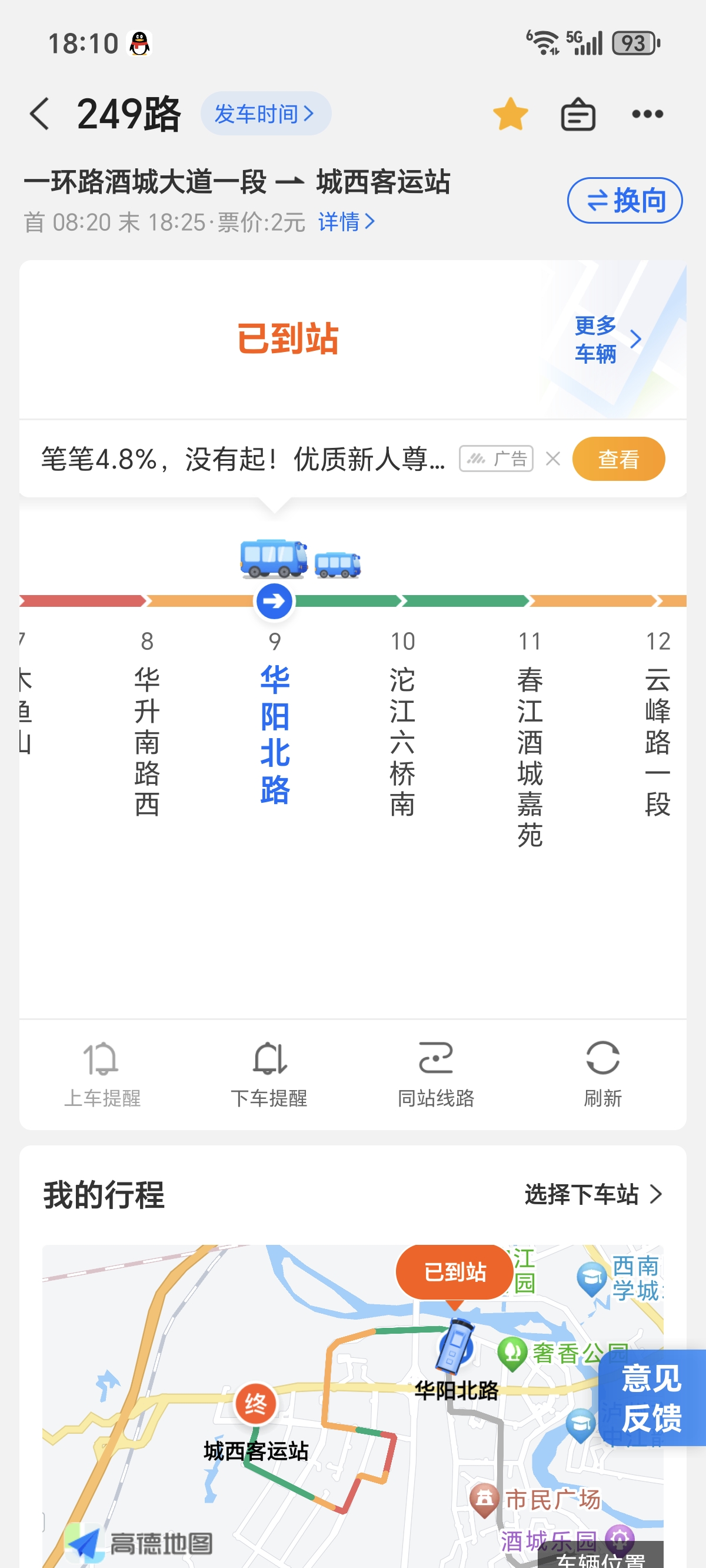View route 详情 details link
This screenshot has height=1568, width=706.
coord(346,222)
